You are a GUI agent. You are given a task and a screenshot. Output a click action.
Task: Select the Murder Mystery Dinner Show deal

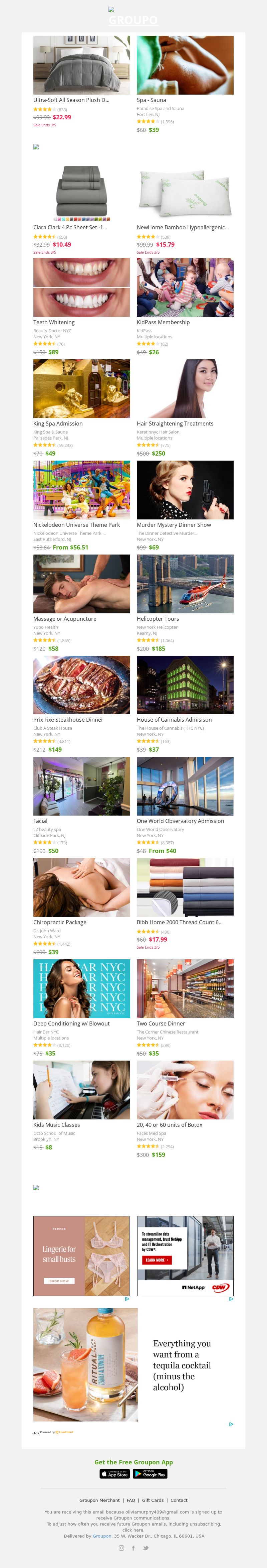point(185,489)
